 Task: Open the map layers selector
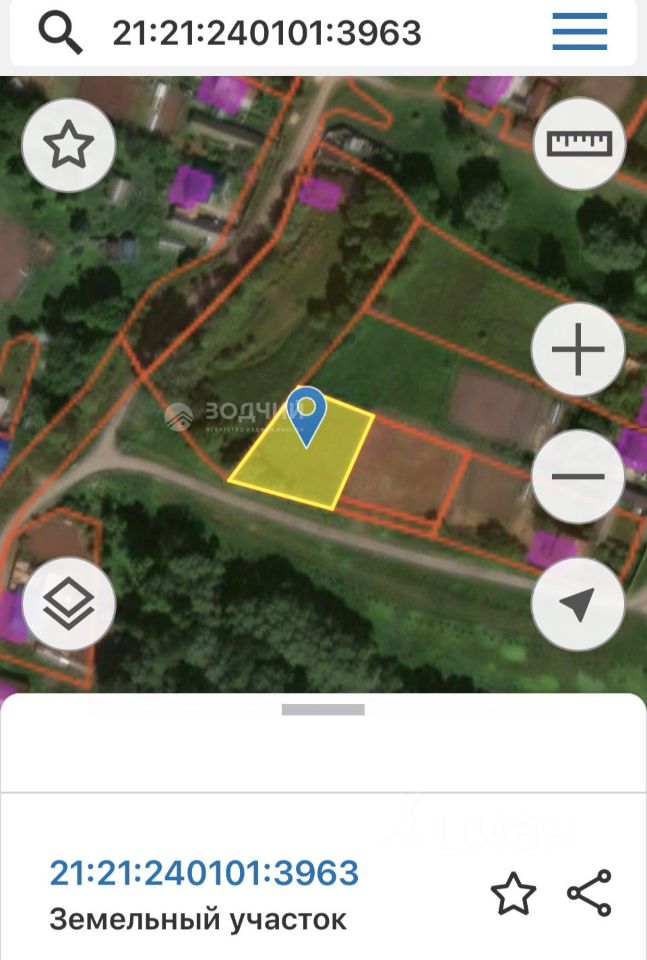coord(68,604)
